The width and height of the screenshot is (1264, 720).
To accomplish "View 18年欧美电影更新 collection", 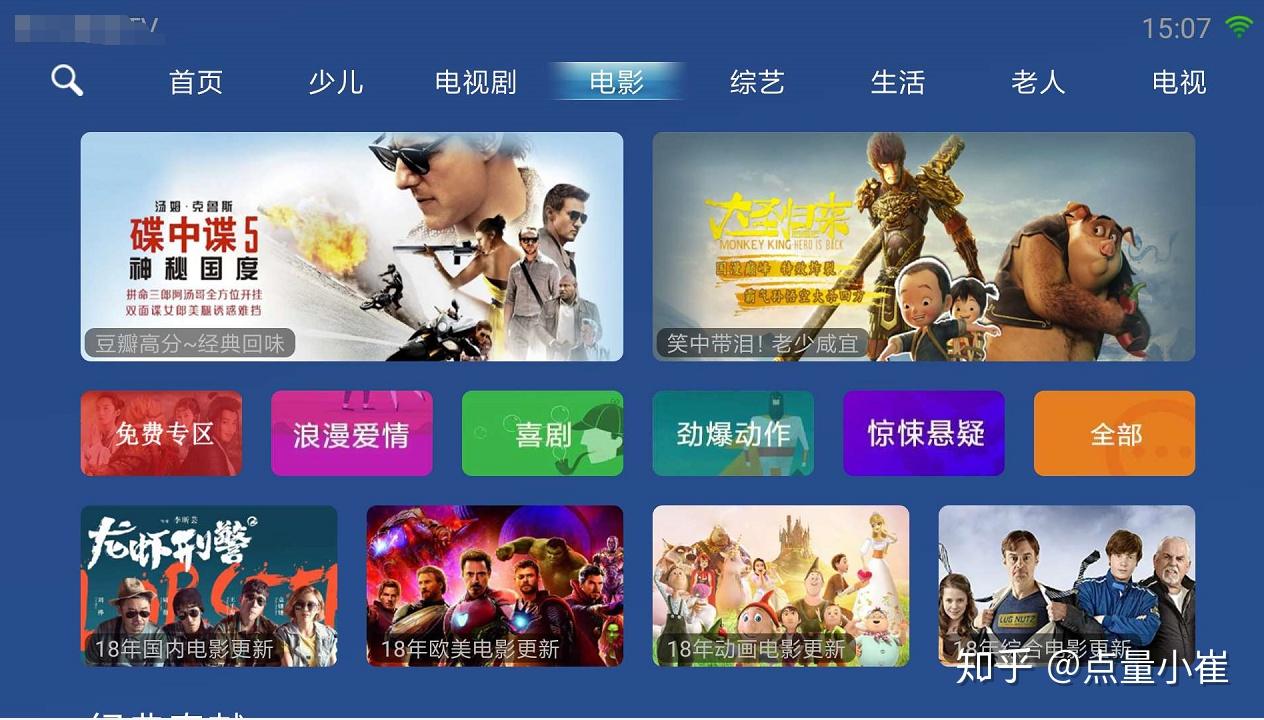I will point(494,585).
